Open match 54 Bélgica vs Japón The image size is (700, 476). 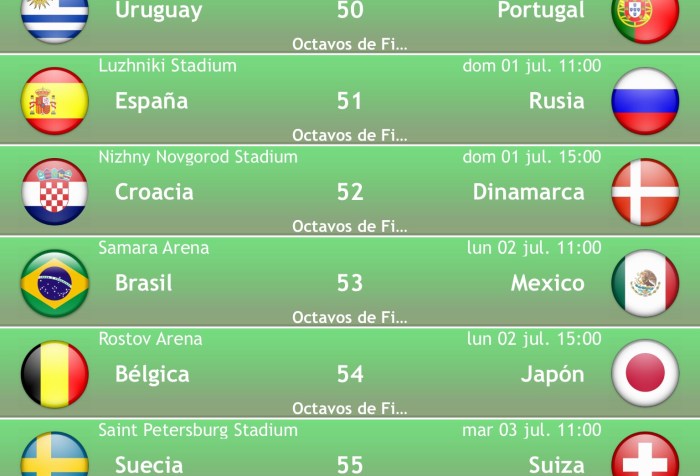350,374
